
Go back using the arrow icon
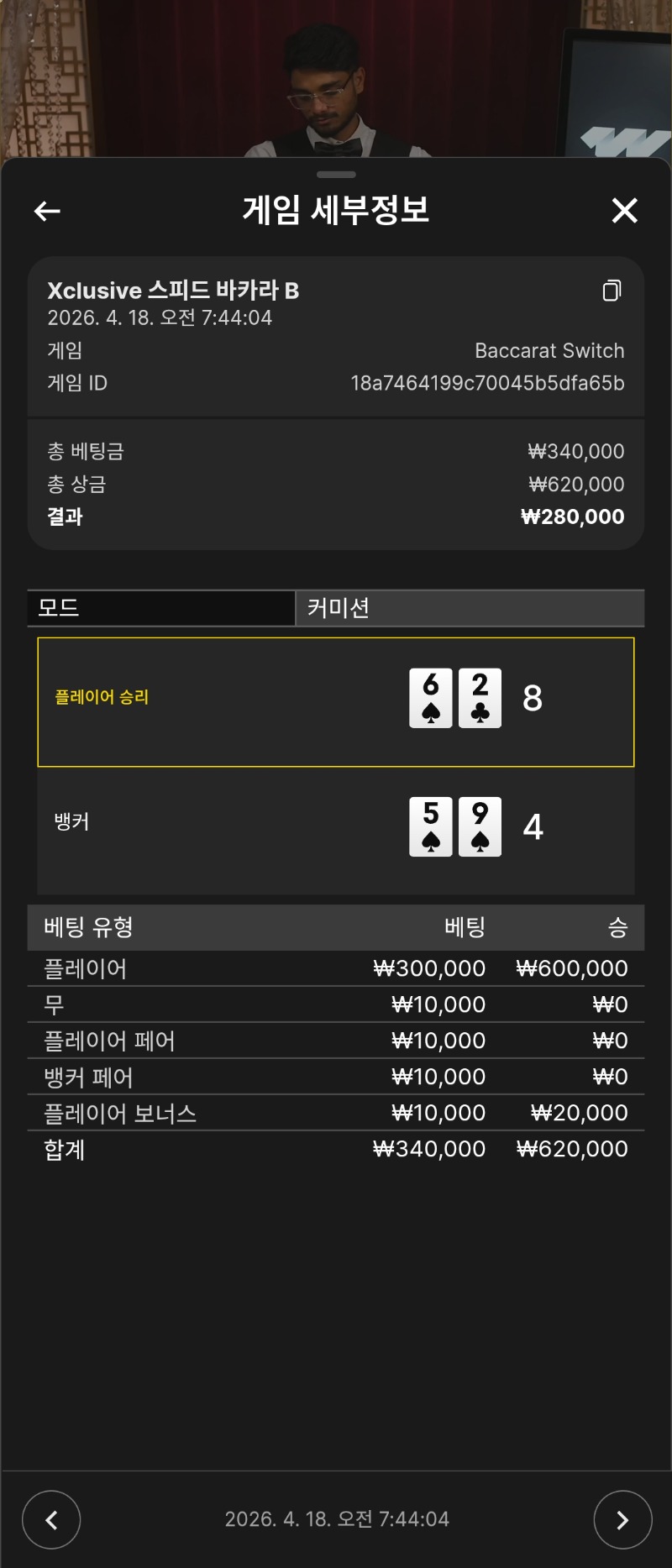[x=47, y=211]
